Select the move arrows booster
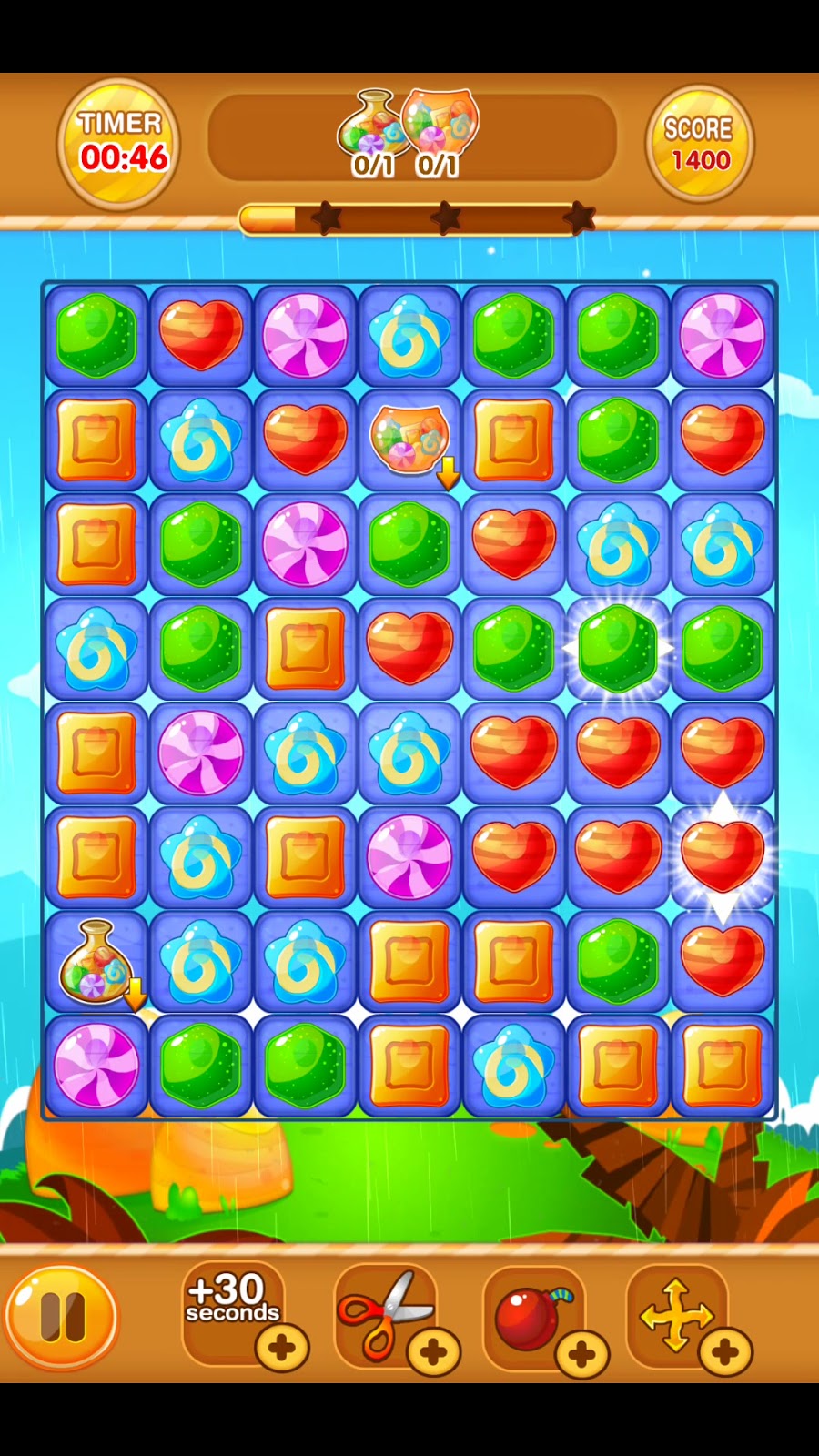This screenshot has width=819, height=1456. click(x=676, y=1315)
